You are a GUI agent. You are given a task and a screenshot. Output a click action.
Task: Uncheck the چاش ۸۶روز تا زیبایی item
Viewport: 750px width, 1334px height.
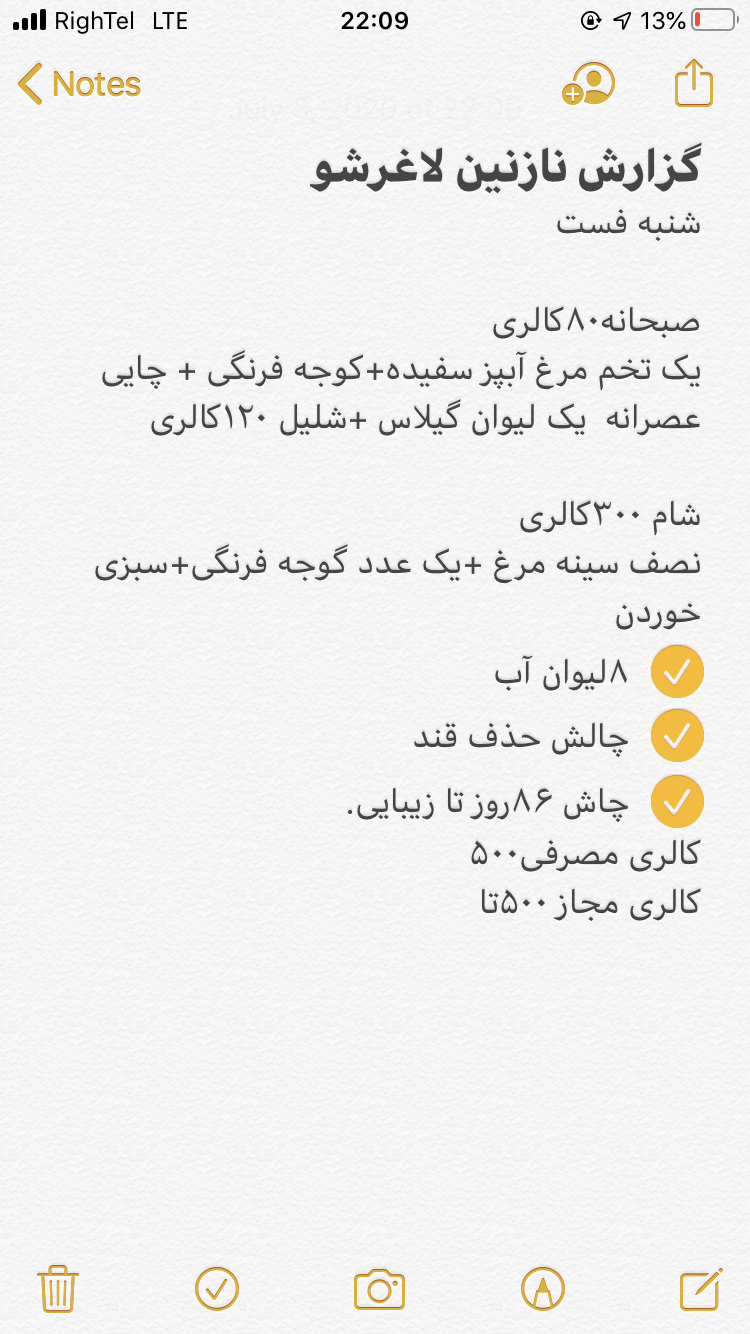tap(677, 801)
